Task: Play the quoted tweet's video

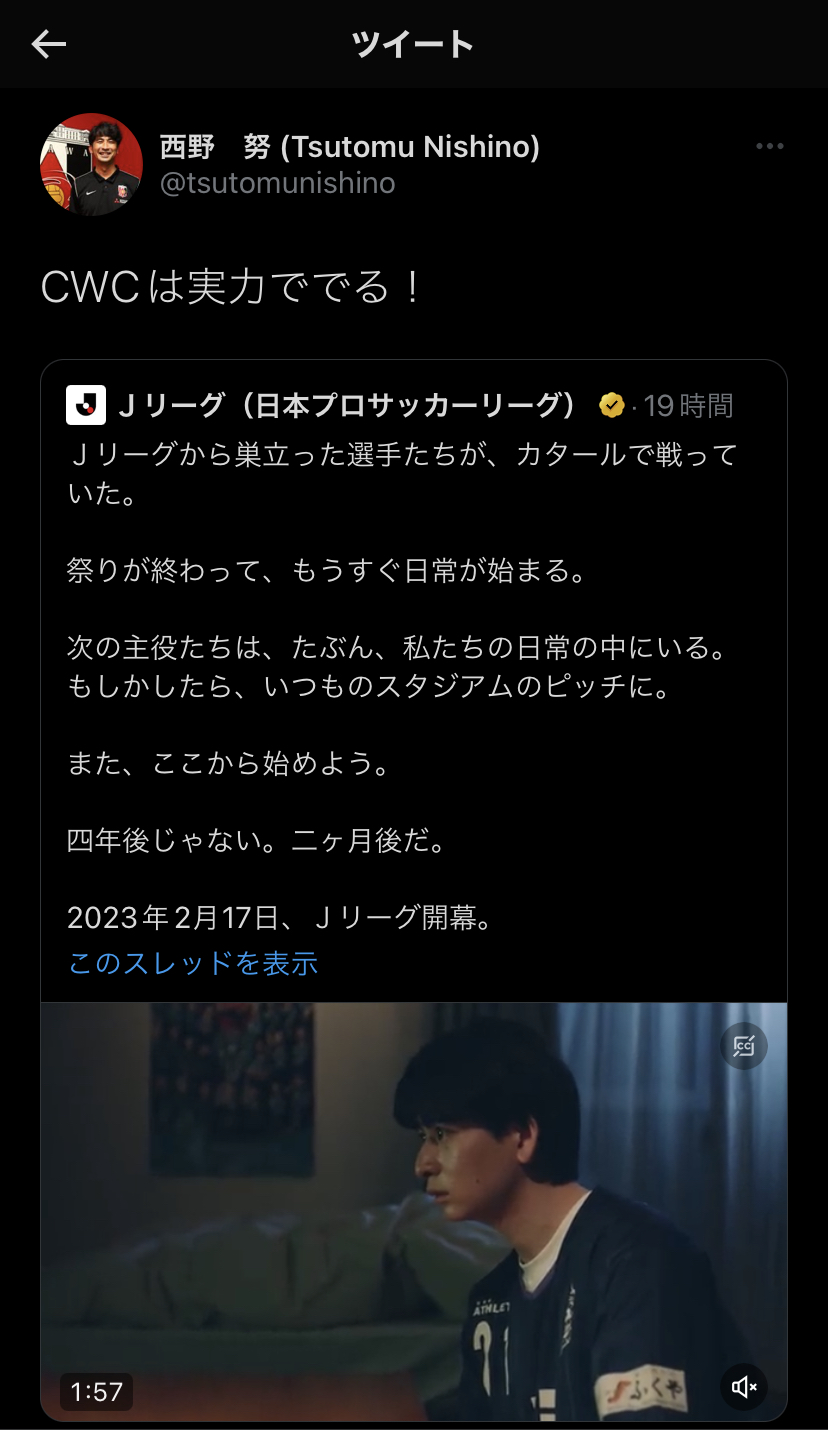Action: (413, 1210)
